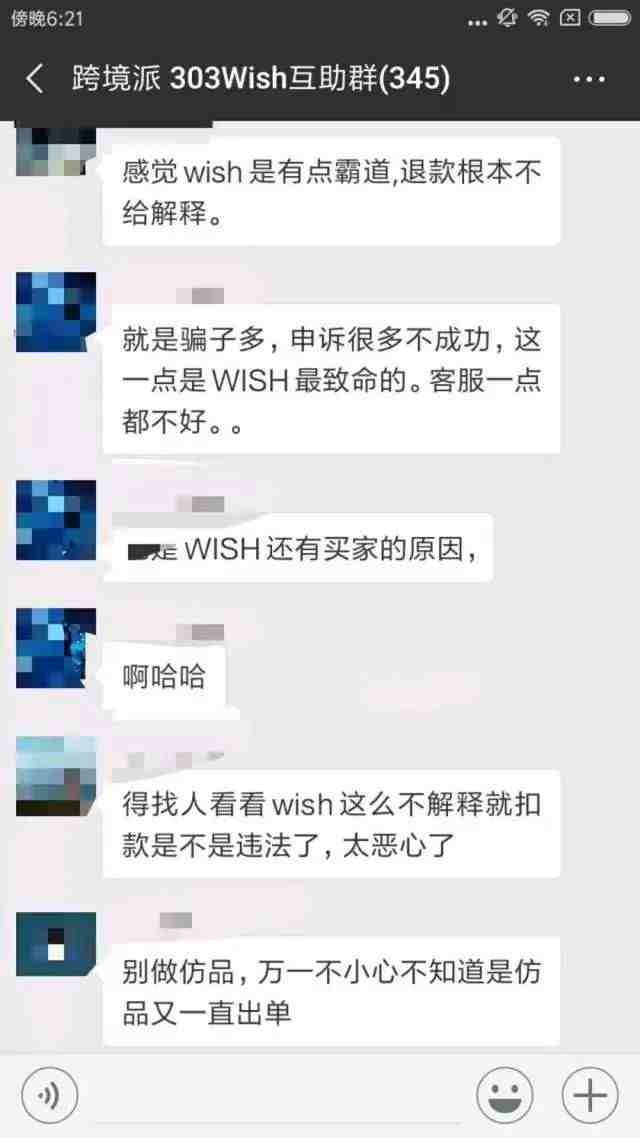Screen dimensions: 640x1138
Task: Open avatar beside 别做仿品 message
Action: point(56,944)
